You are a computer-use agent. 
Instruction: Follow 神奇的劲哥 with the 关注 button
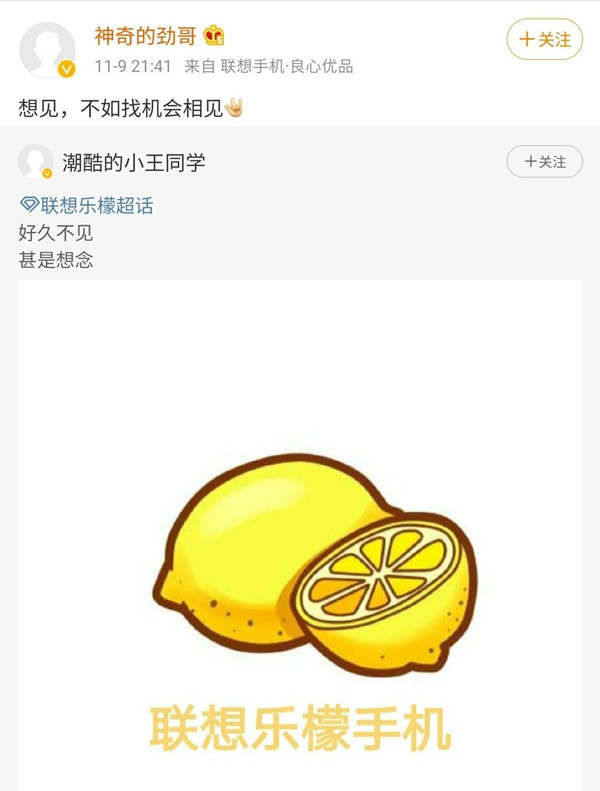pyautogui.click(x=544, y=40)
